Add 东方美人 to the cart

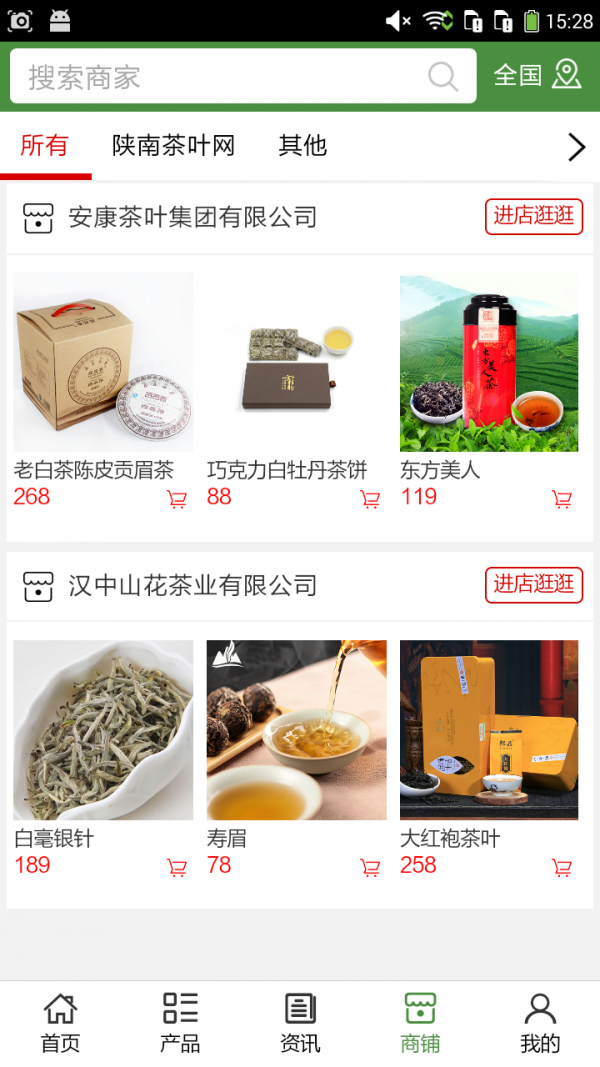tap(562, 499)
